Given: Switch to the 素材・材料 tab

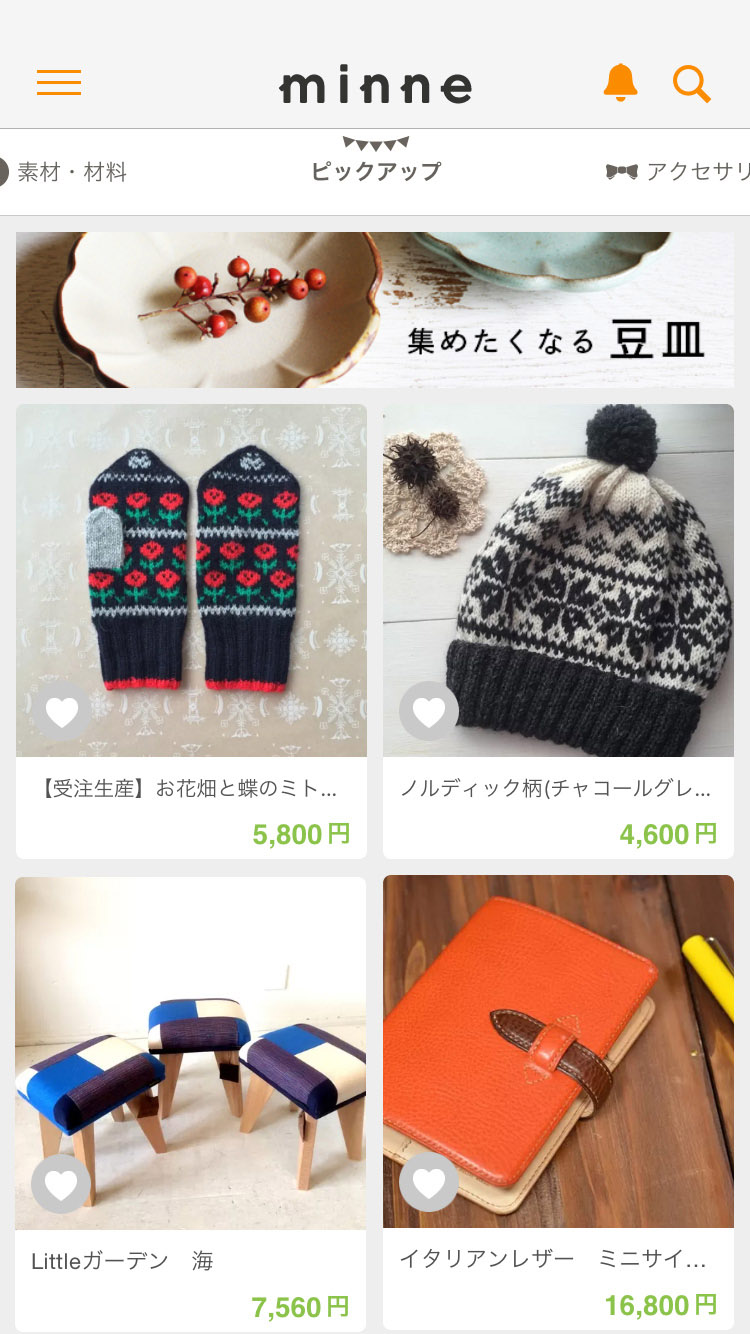Looking at the screenshot, I should [70, 172].
